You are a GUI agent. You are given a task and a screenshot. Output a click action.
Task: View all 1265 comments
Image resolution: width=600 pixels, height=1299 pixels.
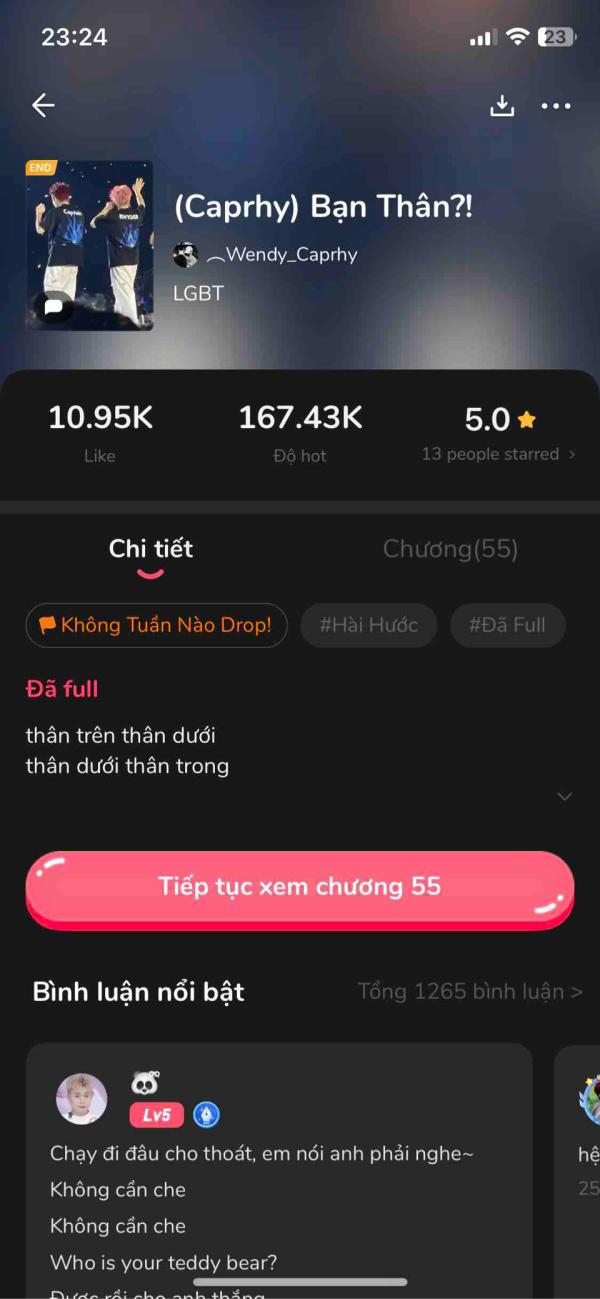470,992
